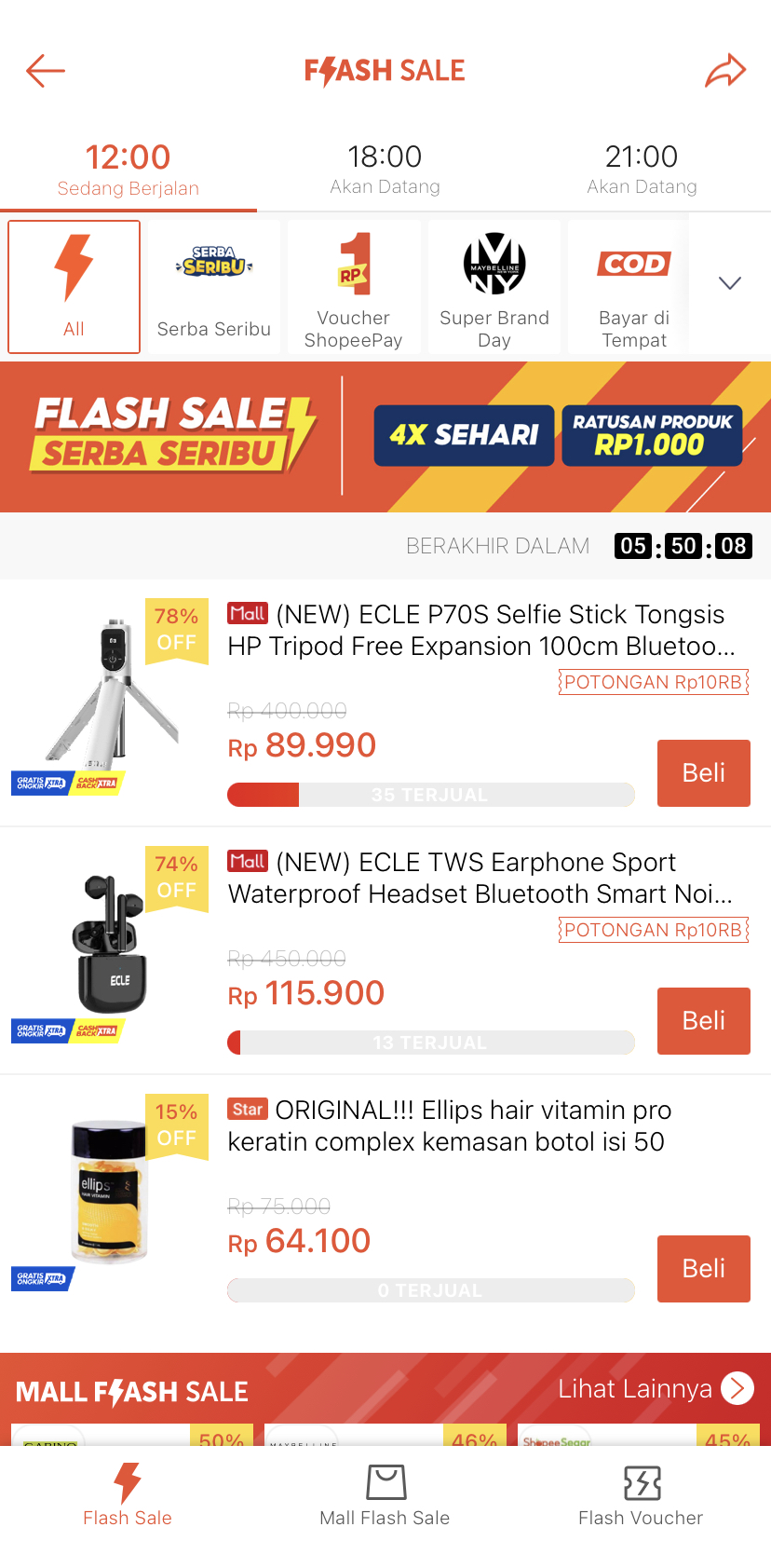The height and width of the screenshot is (1568, 771).
Task: Expand the category list chevron
Action: coord(730,283)
